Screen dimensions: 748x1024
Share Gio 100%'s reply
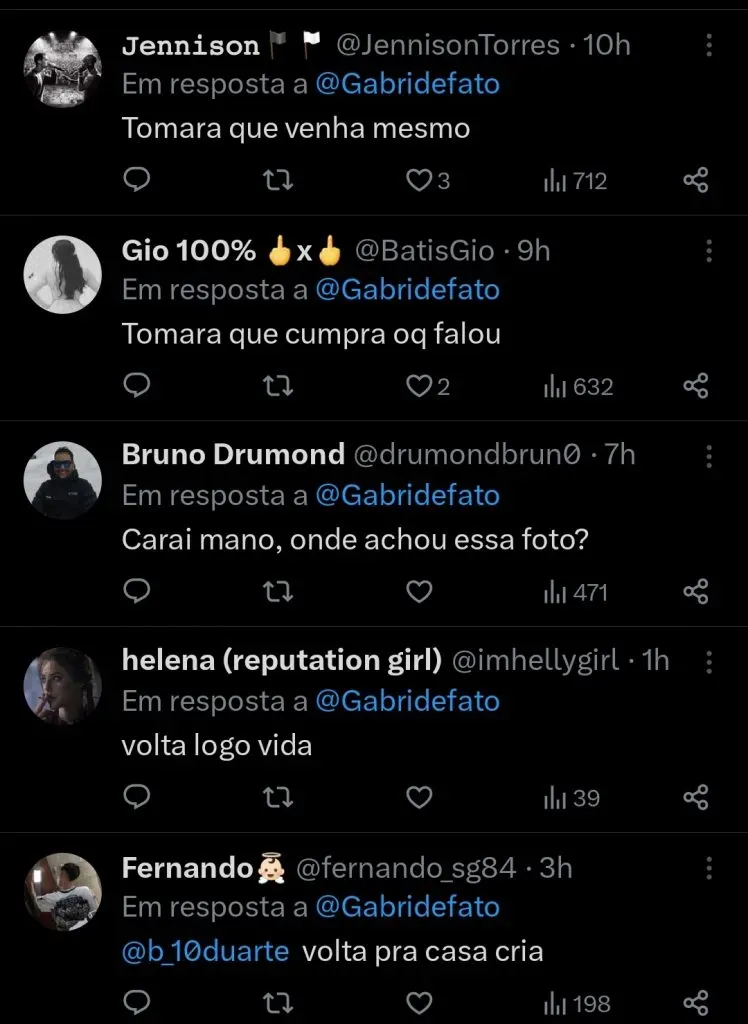pyautogui.click(x=695, y=386)
